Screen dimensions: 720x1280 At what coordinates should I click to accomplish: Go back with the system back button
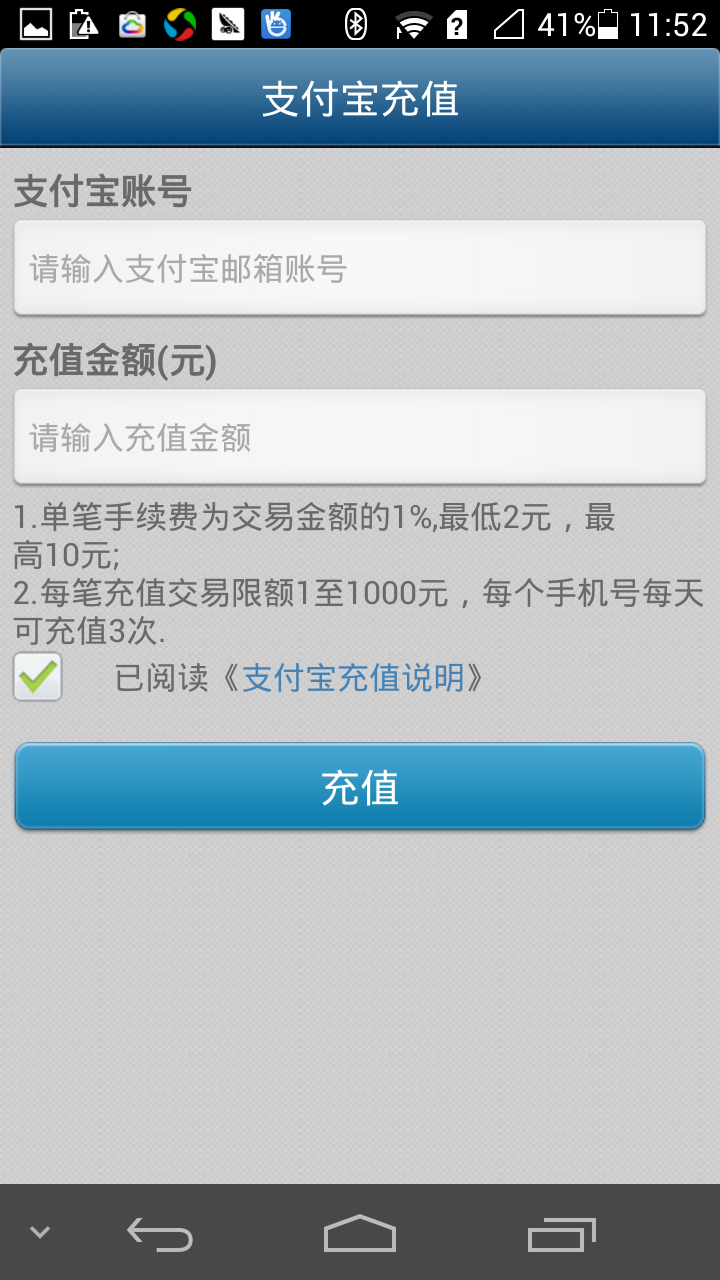pos(160,1234)
